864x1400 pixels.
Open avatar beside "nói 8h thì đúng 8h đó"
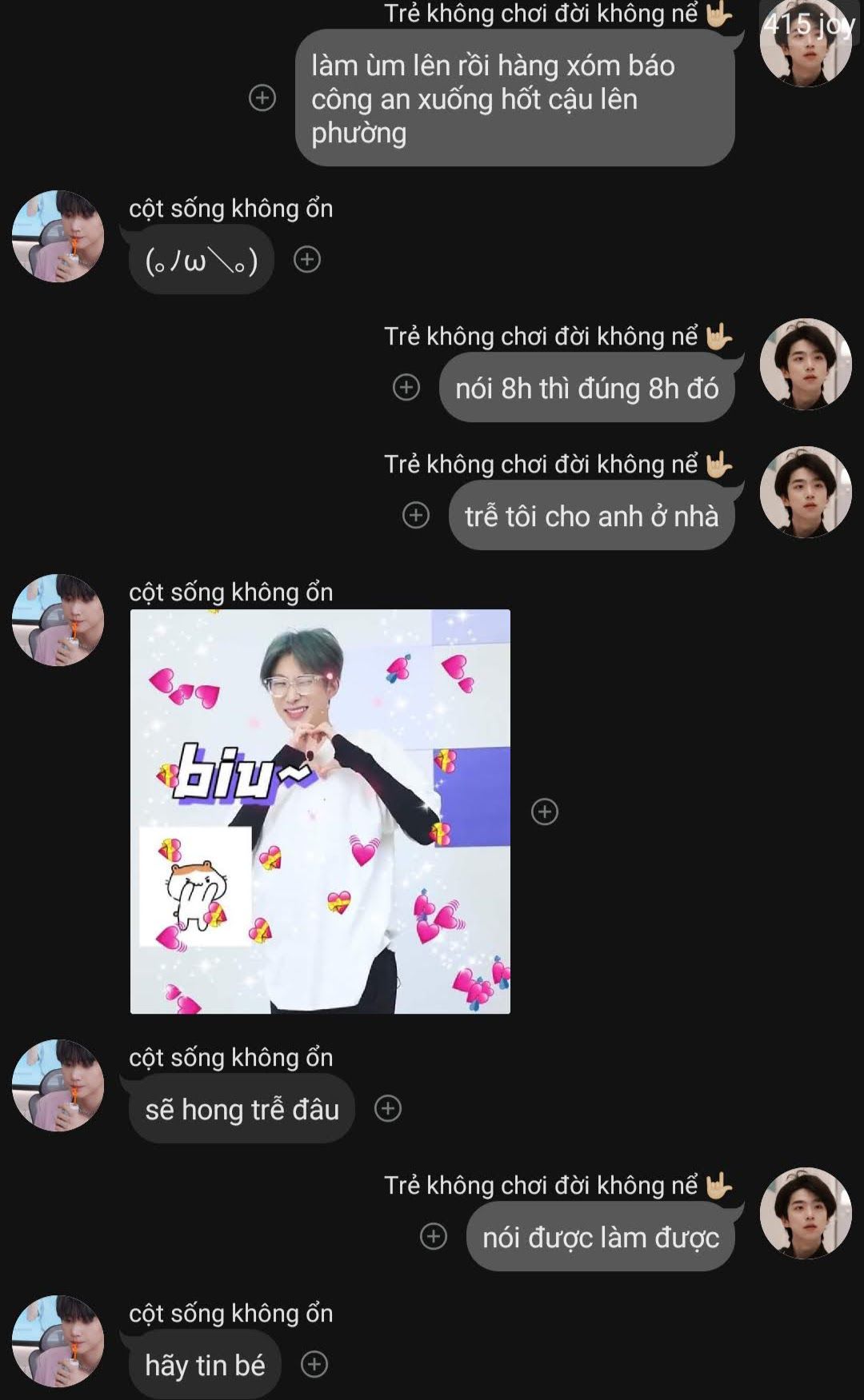click(x=806, y=365)
